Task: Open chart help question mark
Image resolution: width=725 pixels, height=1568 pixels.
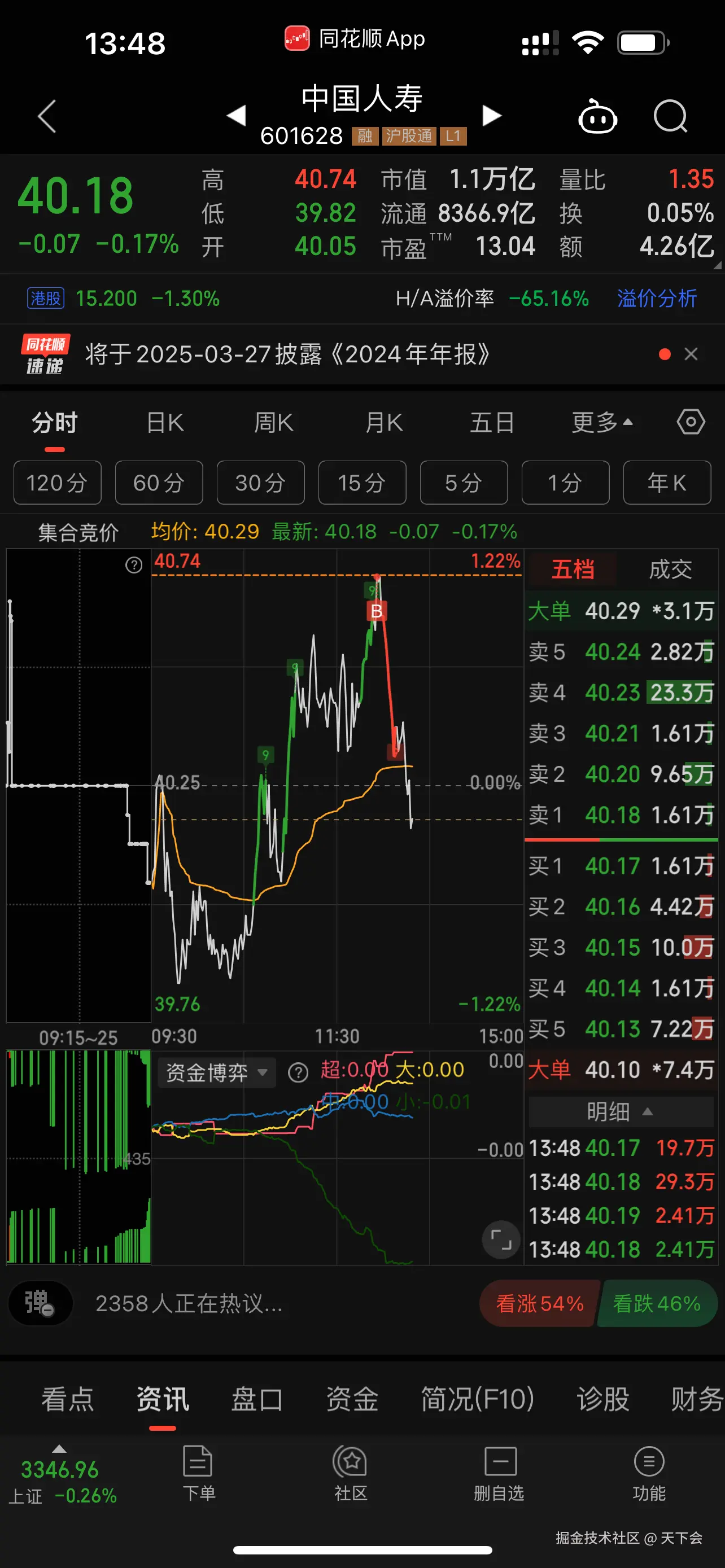Action: [x=134, y=566]
